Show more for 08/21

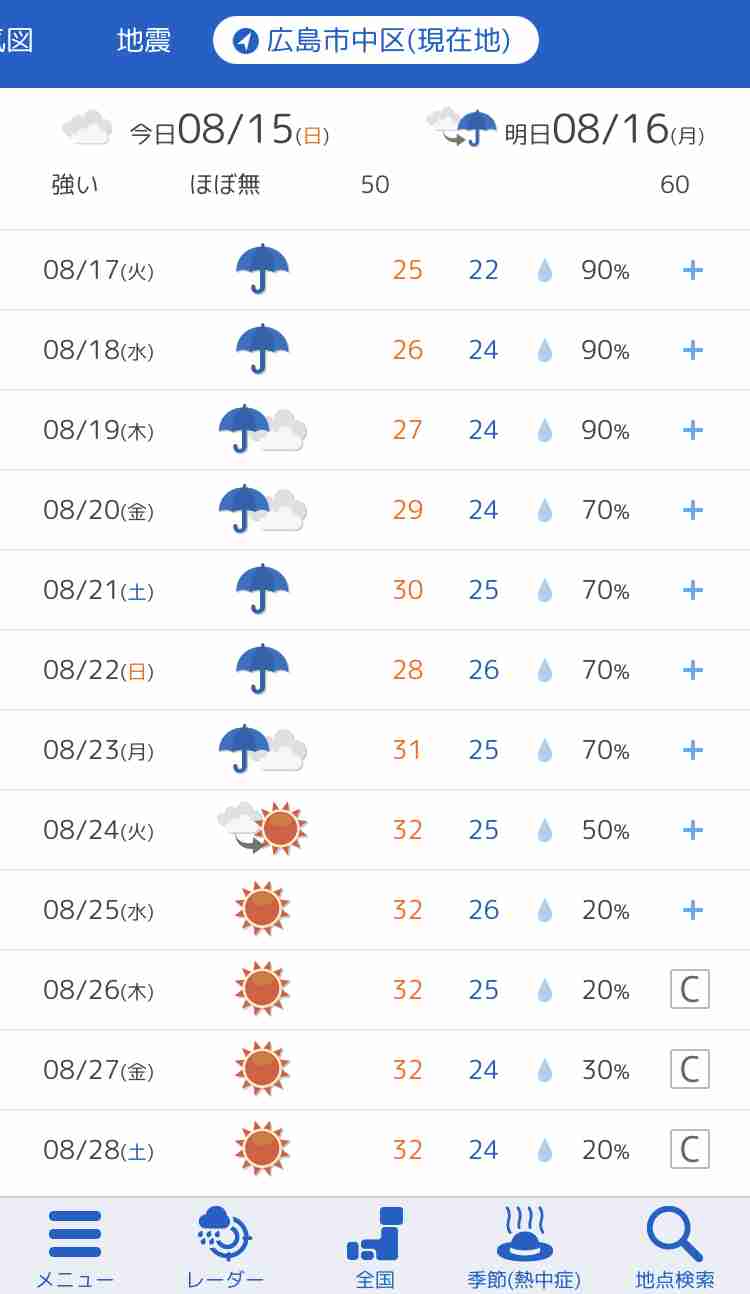[x=693, y=590]
